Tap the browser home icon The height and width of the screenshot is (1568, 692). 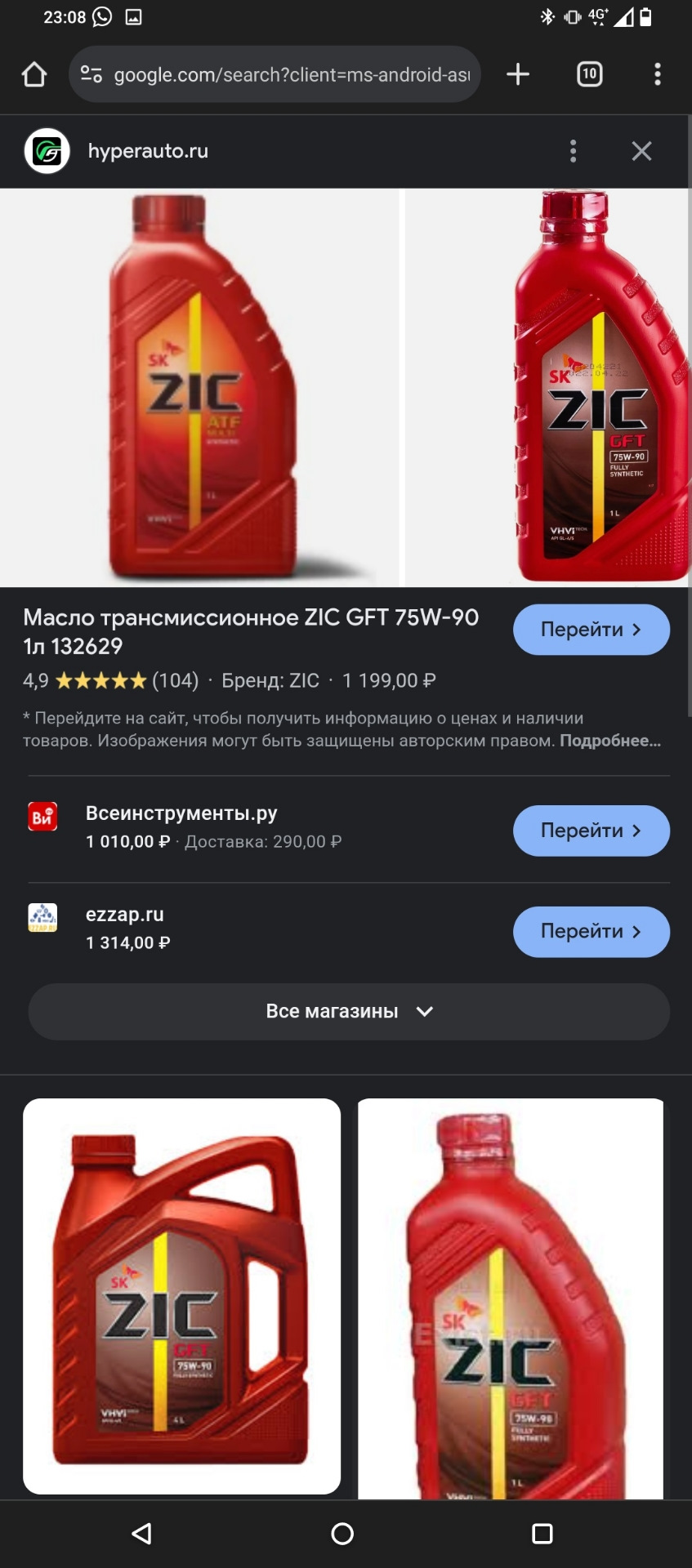tap(34, 74)
